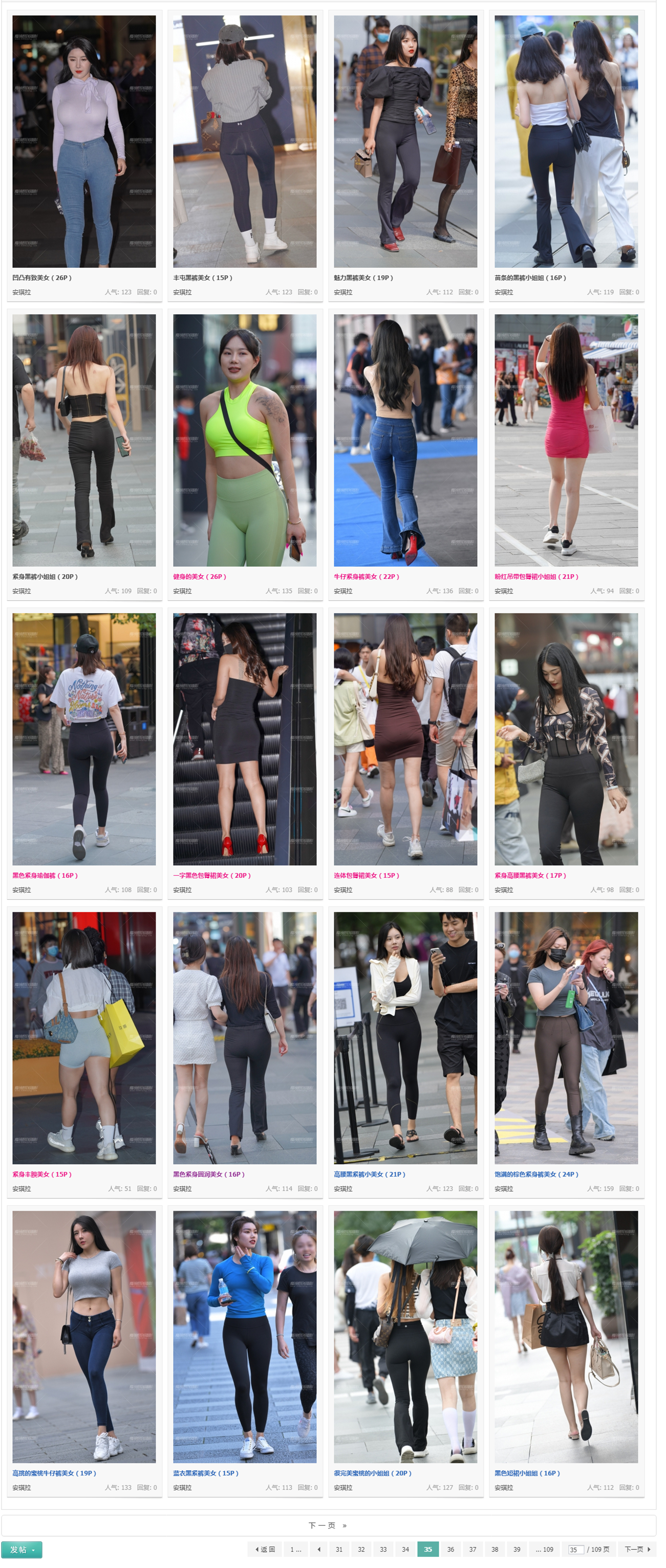Screen dimensions: 666x1568
Task: Open the 凹凸有致美女 (26P) thread thumbnail
Action: [84, 141]
